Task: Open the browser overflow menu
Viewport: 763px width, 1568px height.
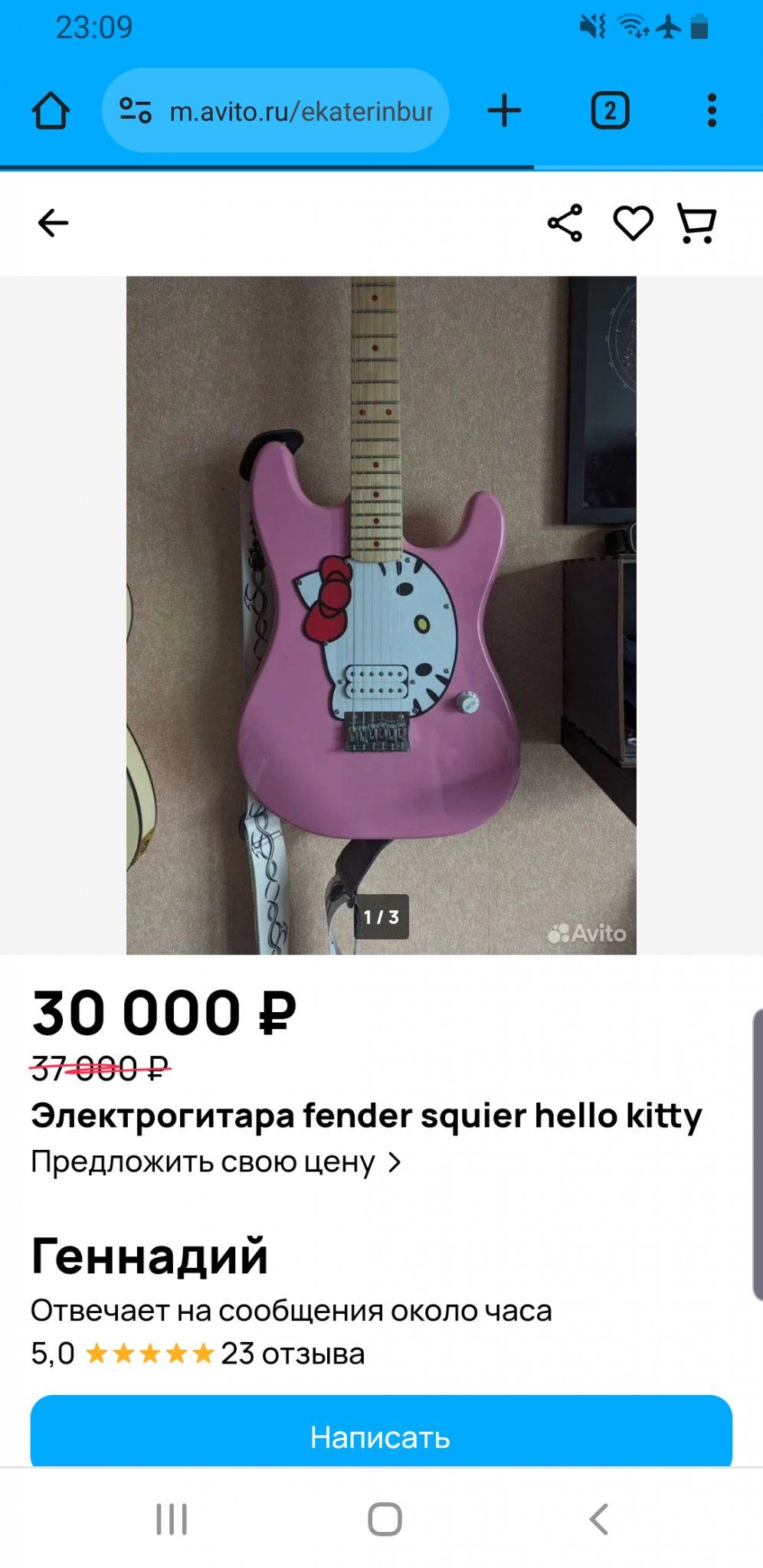Action: 712,111
